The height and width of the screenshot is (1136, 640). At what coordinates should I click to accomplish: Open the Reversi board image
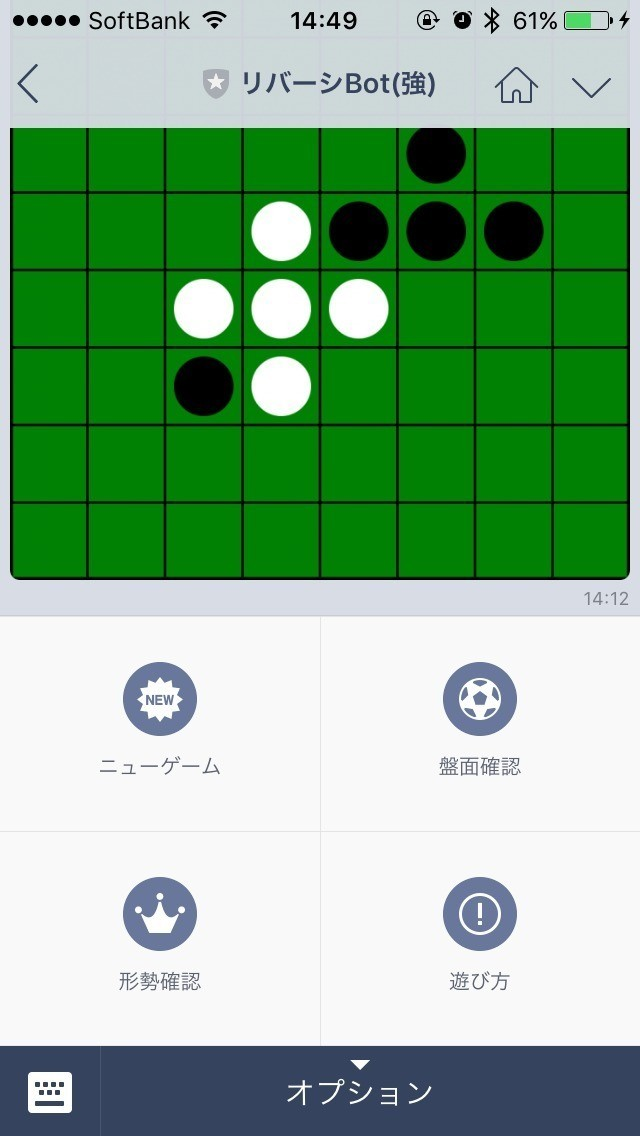tap(320, 350)
